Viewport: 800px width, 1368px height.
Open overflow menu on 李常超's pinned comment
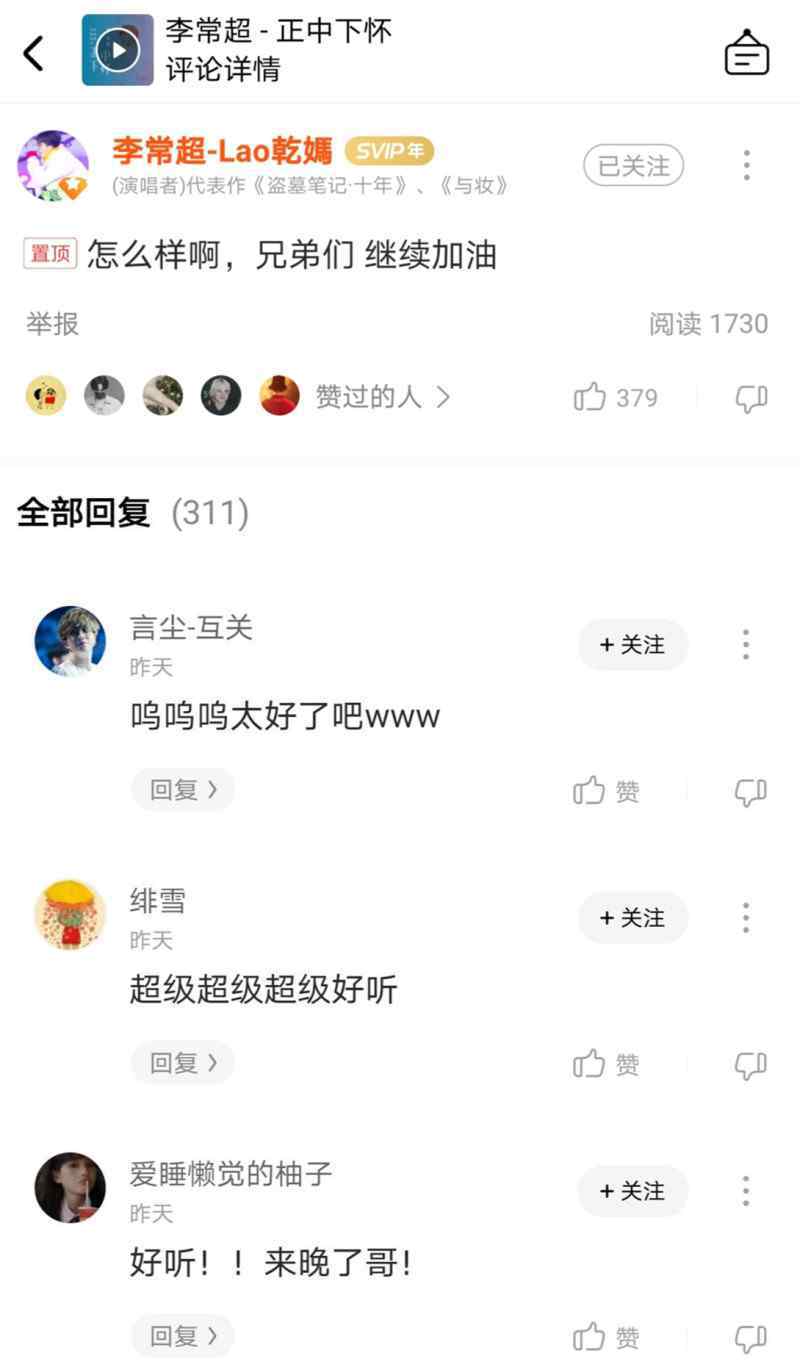pyautogui.click(x=746, y=165)
